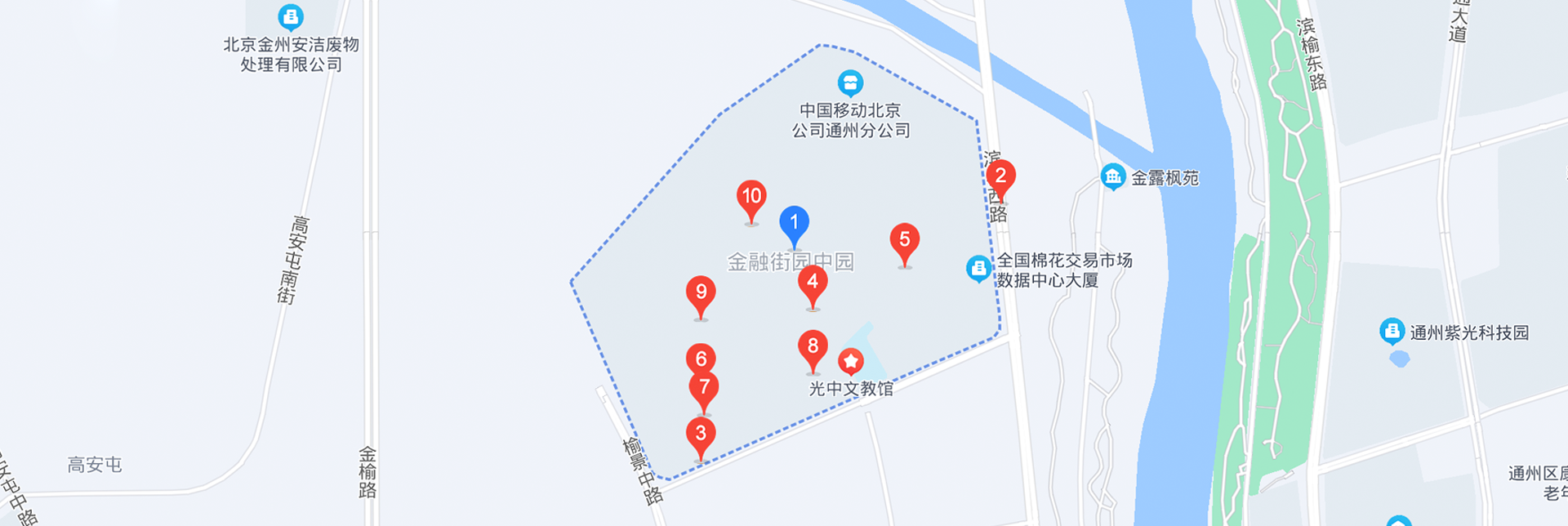Open red map pin number 3
The height and width of the screenshot is (526, 1568).
click(701, 435)
